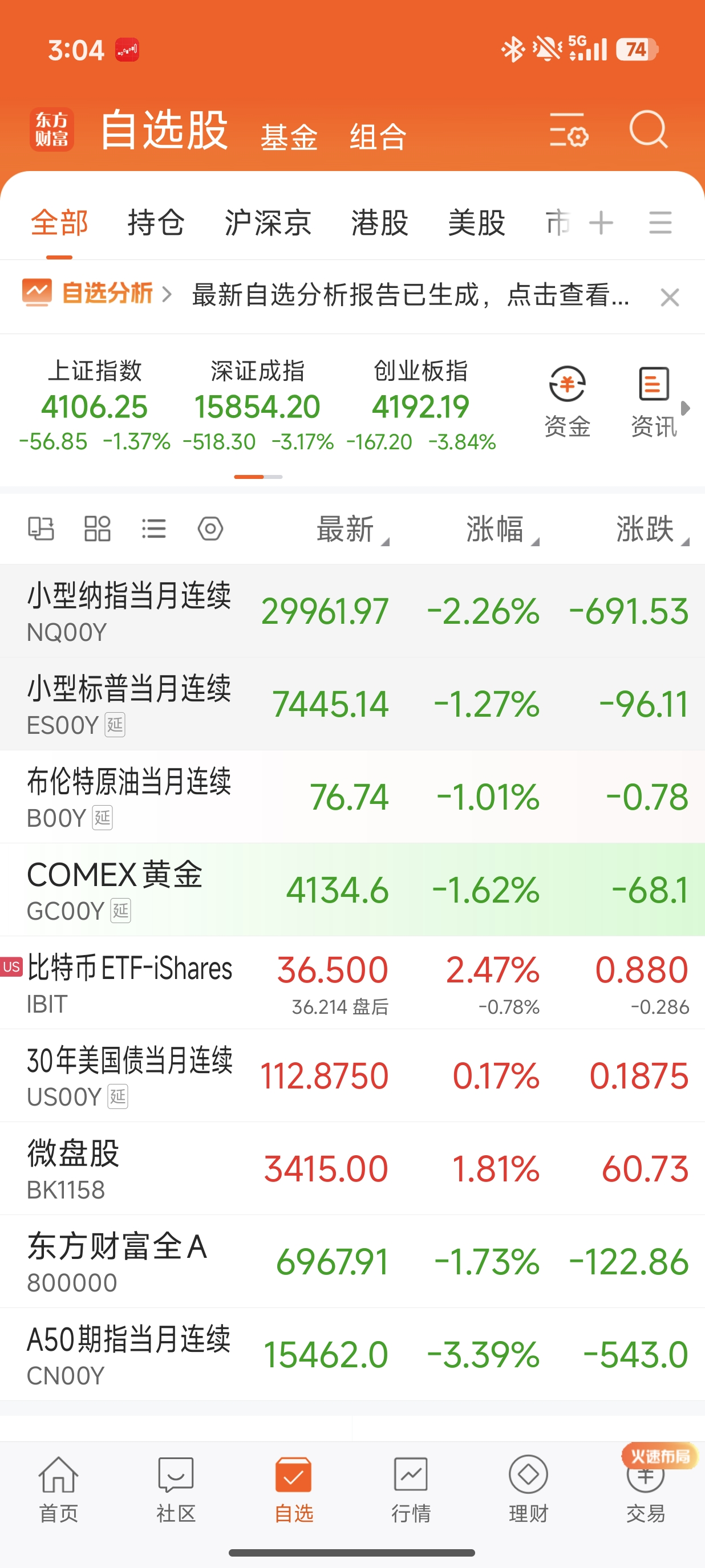Switch to the 基金 header tab

tap(289, 136)
